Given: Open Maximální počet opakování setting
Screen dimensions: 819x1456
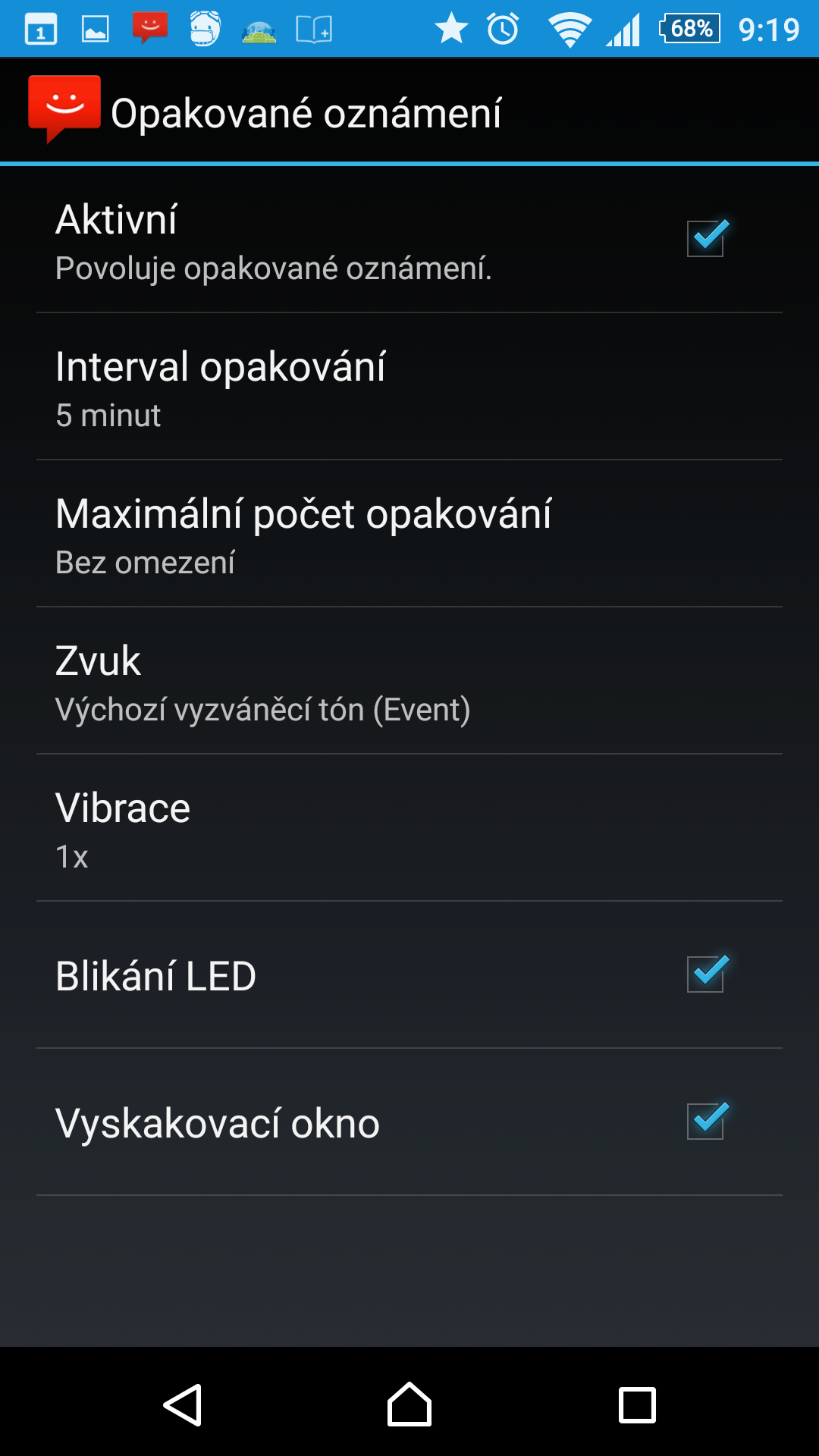Looking at the screenshot, I should pyautogui.click(x=409, y=534).
